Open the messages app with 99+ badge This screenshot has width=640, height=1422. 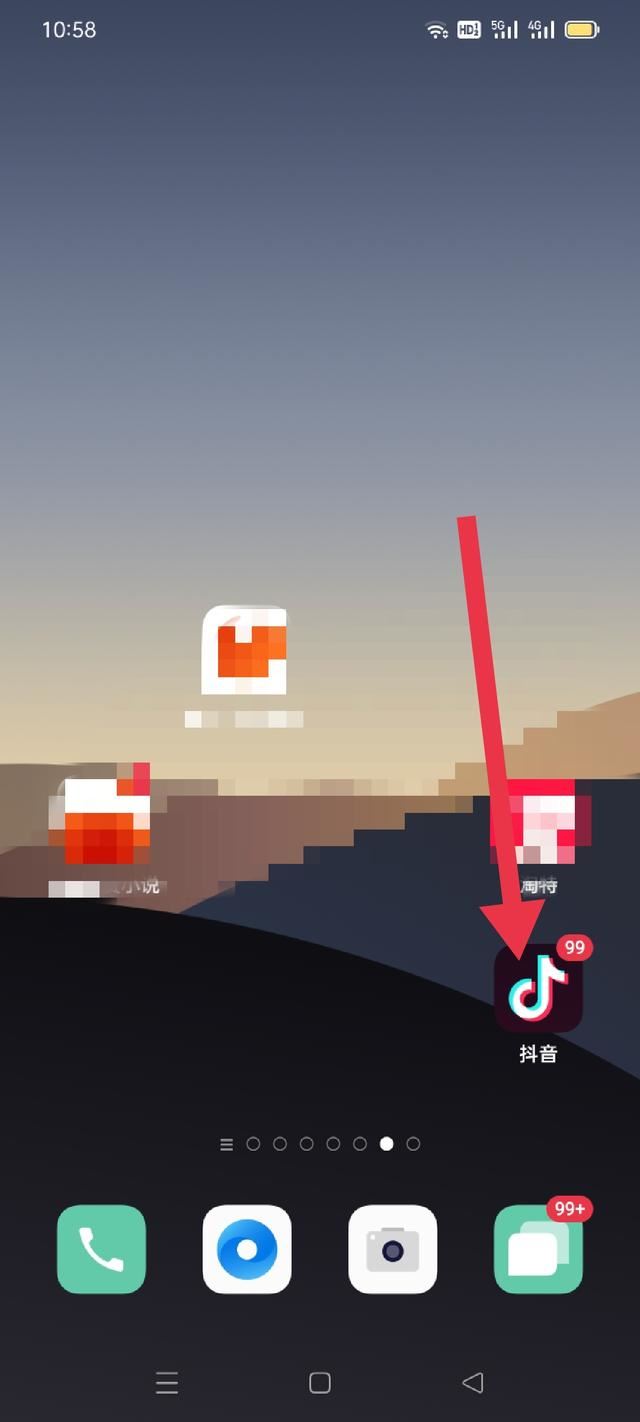pyautogui.click(x=538, y=1249)
